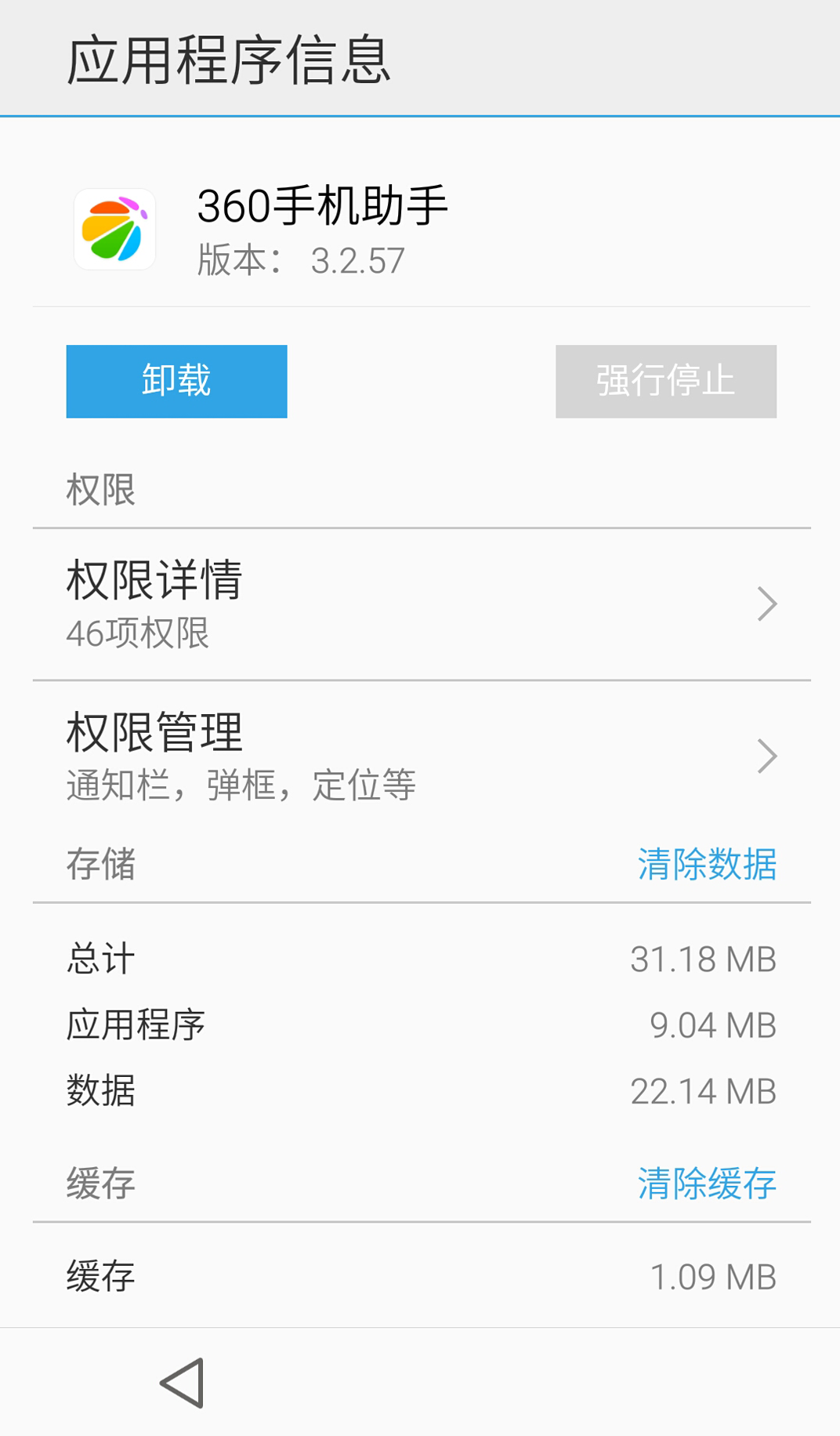Viewport: 840px width, 1436px height.
Task: Click the 卸载 button to uninstall
Action: tap(176, 381)
